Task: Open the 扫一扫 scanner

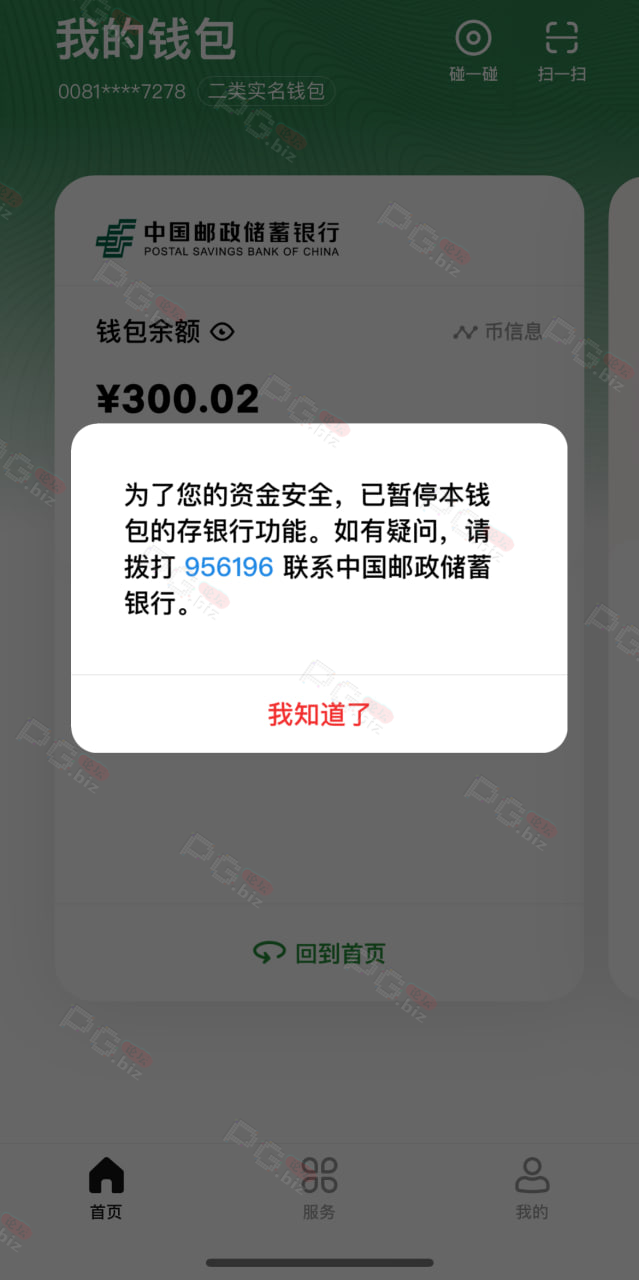Action: click(562, 51)
